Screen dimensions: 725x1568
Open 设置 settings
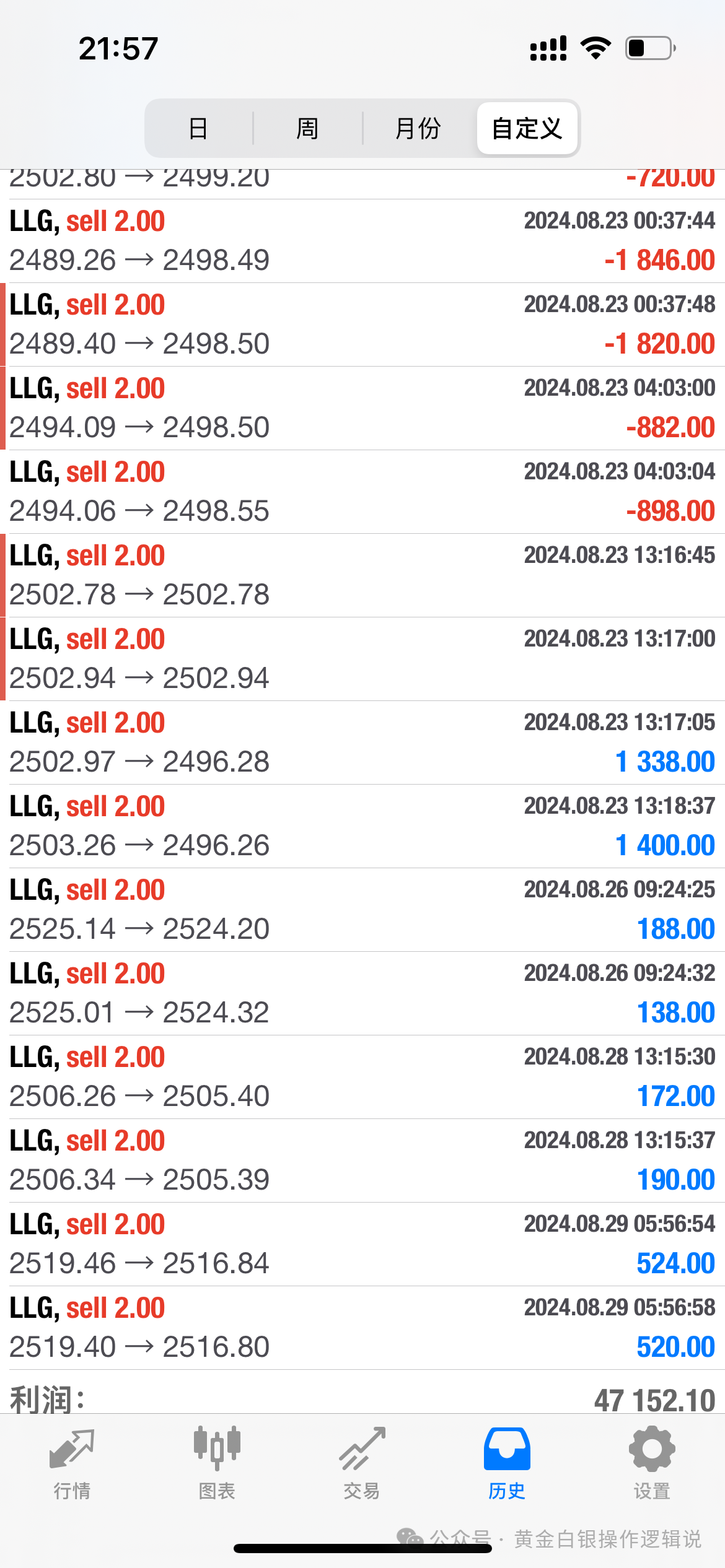(x=652, y=1464)
